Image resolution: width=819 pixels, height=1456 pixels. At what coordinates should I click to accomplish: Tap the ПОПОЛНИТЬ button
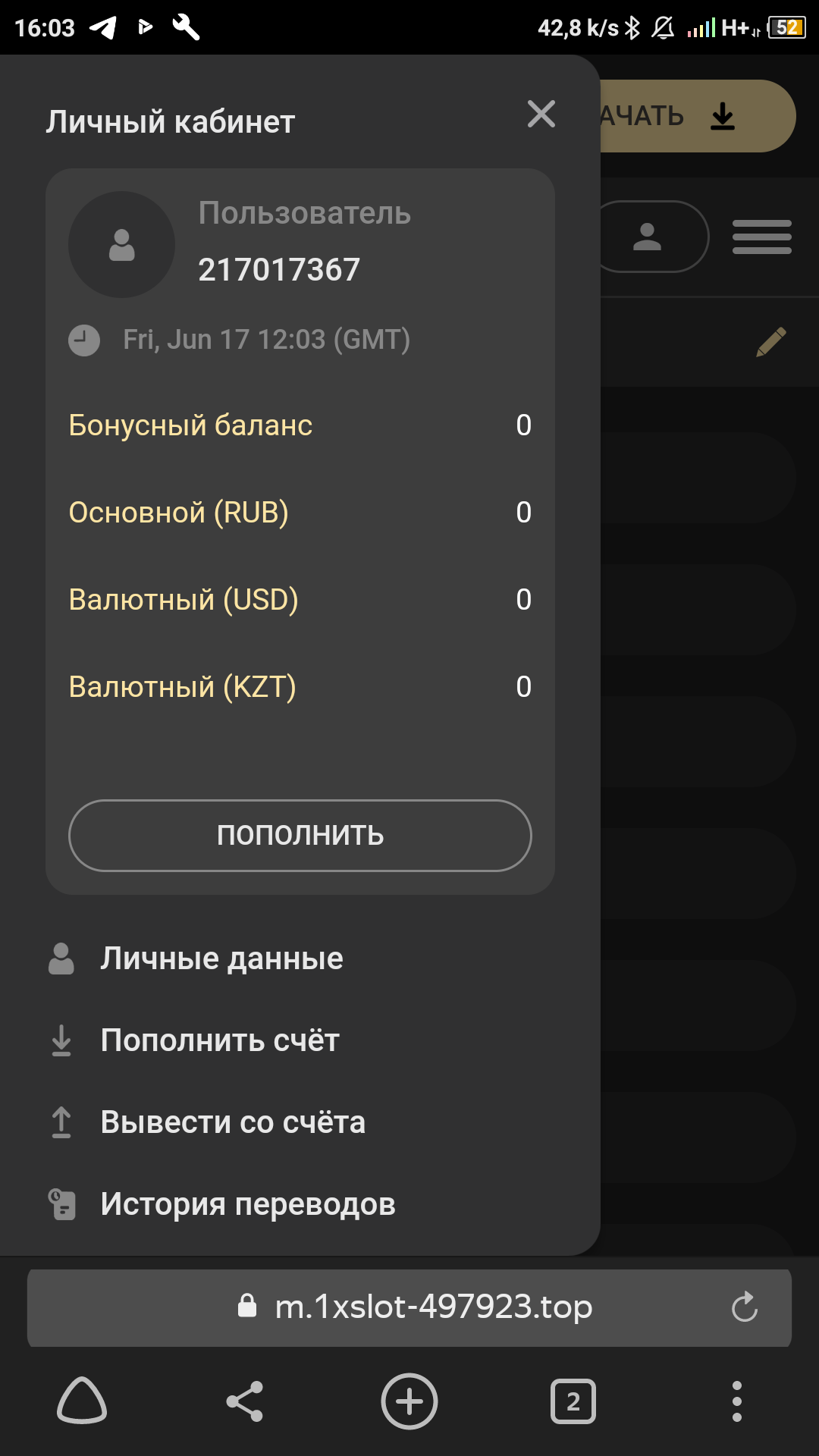[x=300, y=835]
